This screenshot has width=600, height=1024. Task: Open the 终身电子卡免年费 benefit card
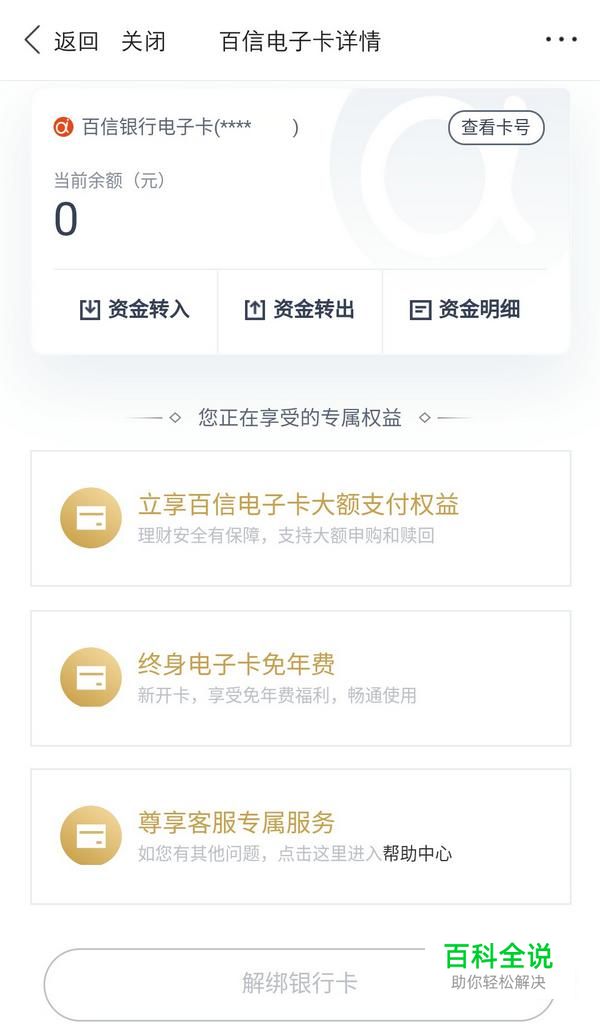coord(301,678)
